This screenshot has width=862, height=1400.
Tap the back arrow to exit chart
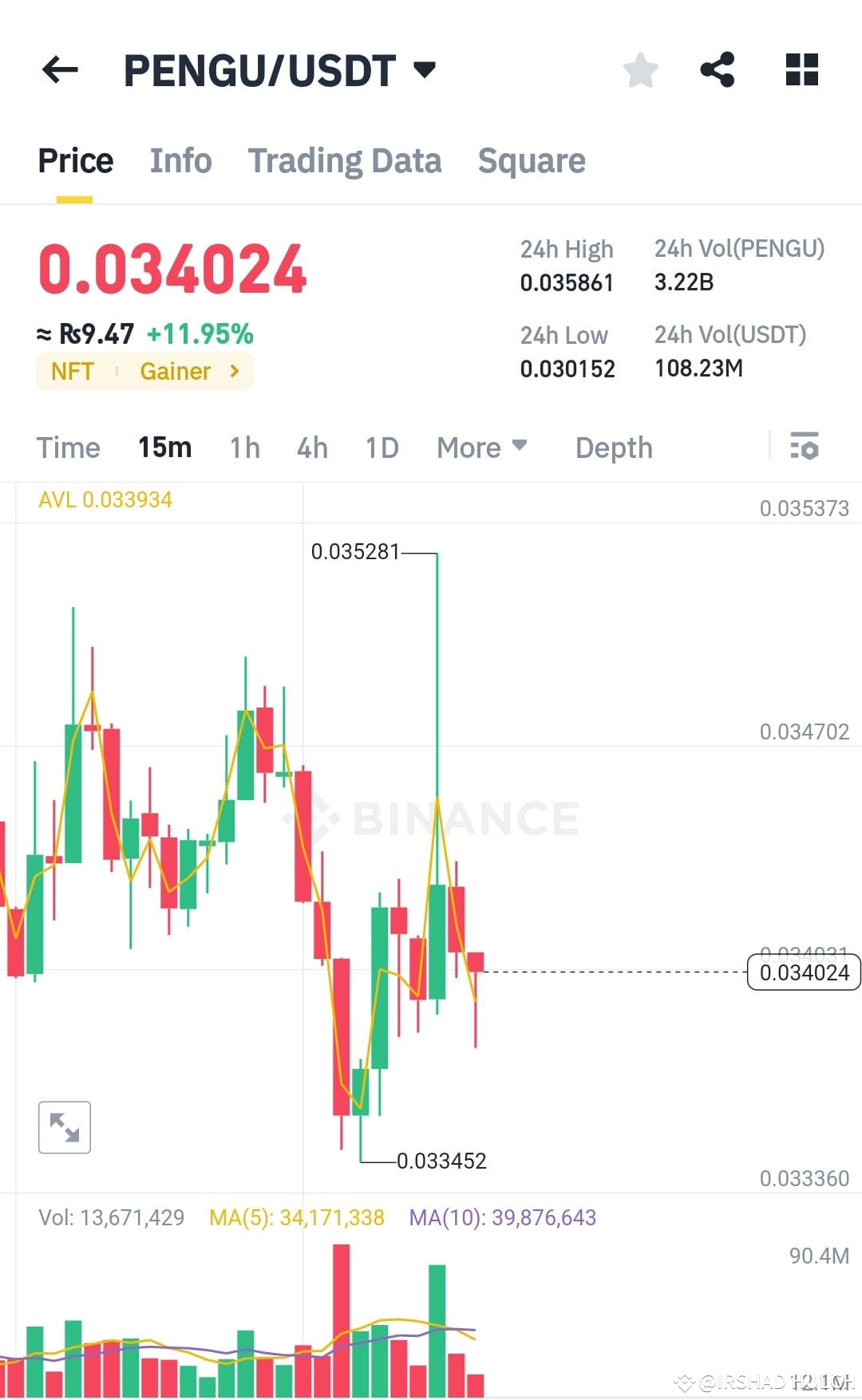pos(60,70)
